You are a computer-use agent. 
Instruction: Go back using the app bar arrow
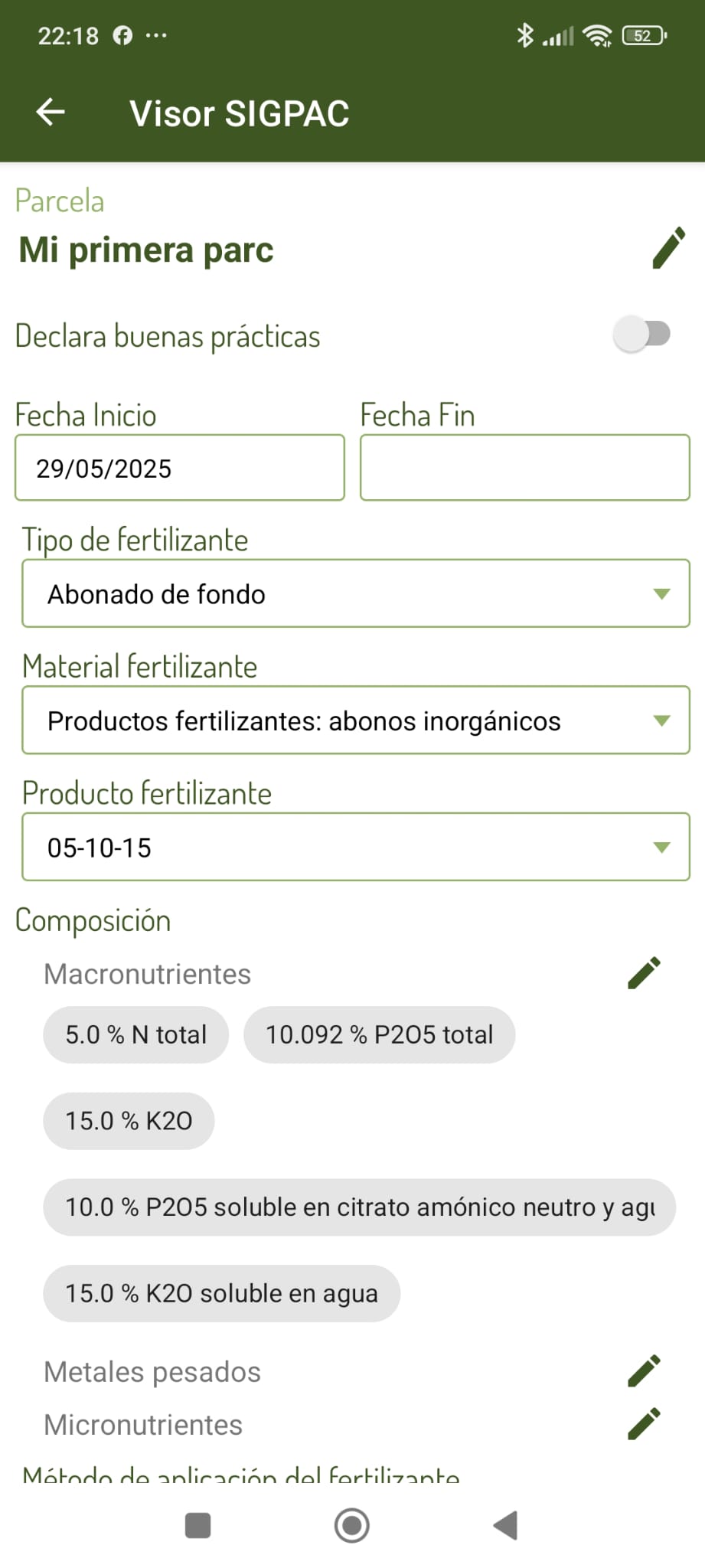(x=51, y=113)
